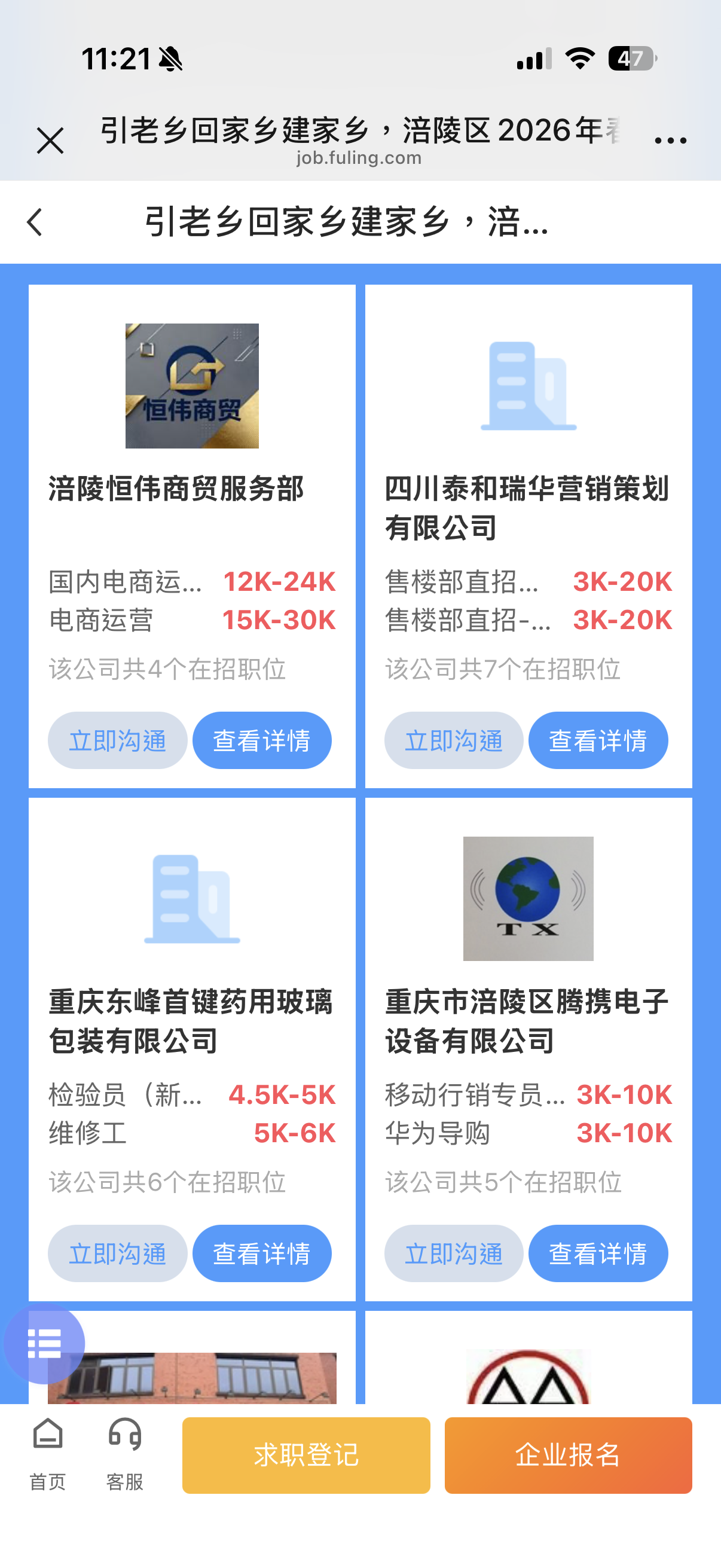
Task: Open details of 重庆市涪陵区腾携电子设备有限公司
Action: click(x=597, y=1253)
